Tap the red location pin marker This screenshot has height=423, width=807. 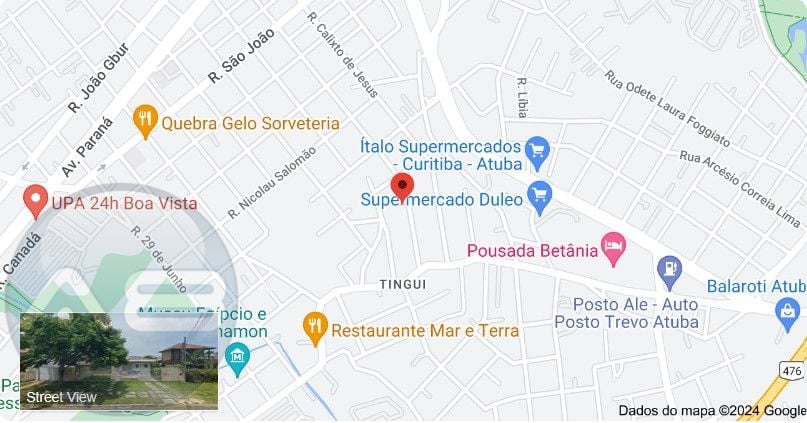click(x=402, y=187)
